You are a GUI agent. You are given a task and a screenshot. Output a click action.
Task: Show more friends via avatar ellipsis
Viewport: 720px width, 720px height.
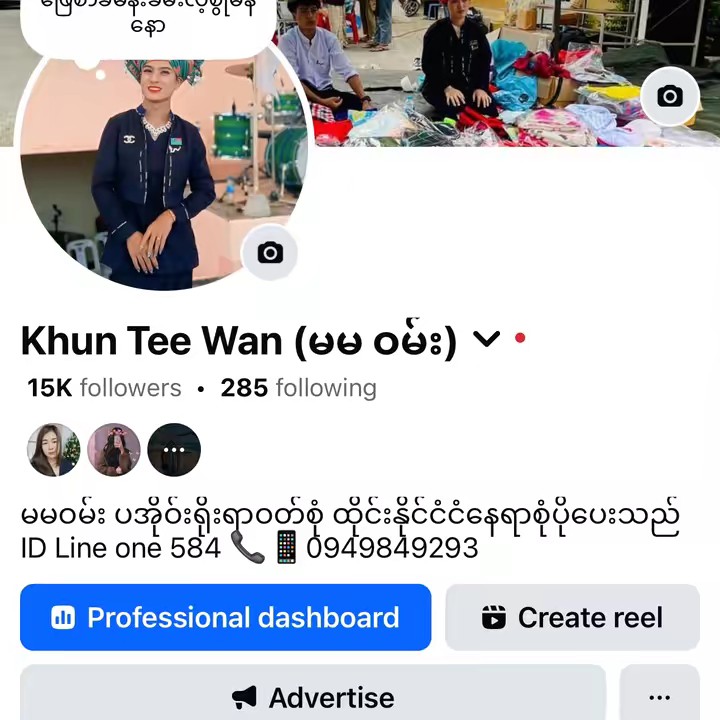coord(174,450)
